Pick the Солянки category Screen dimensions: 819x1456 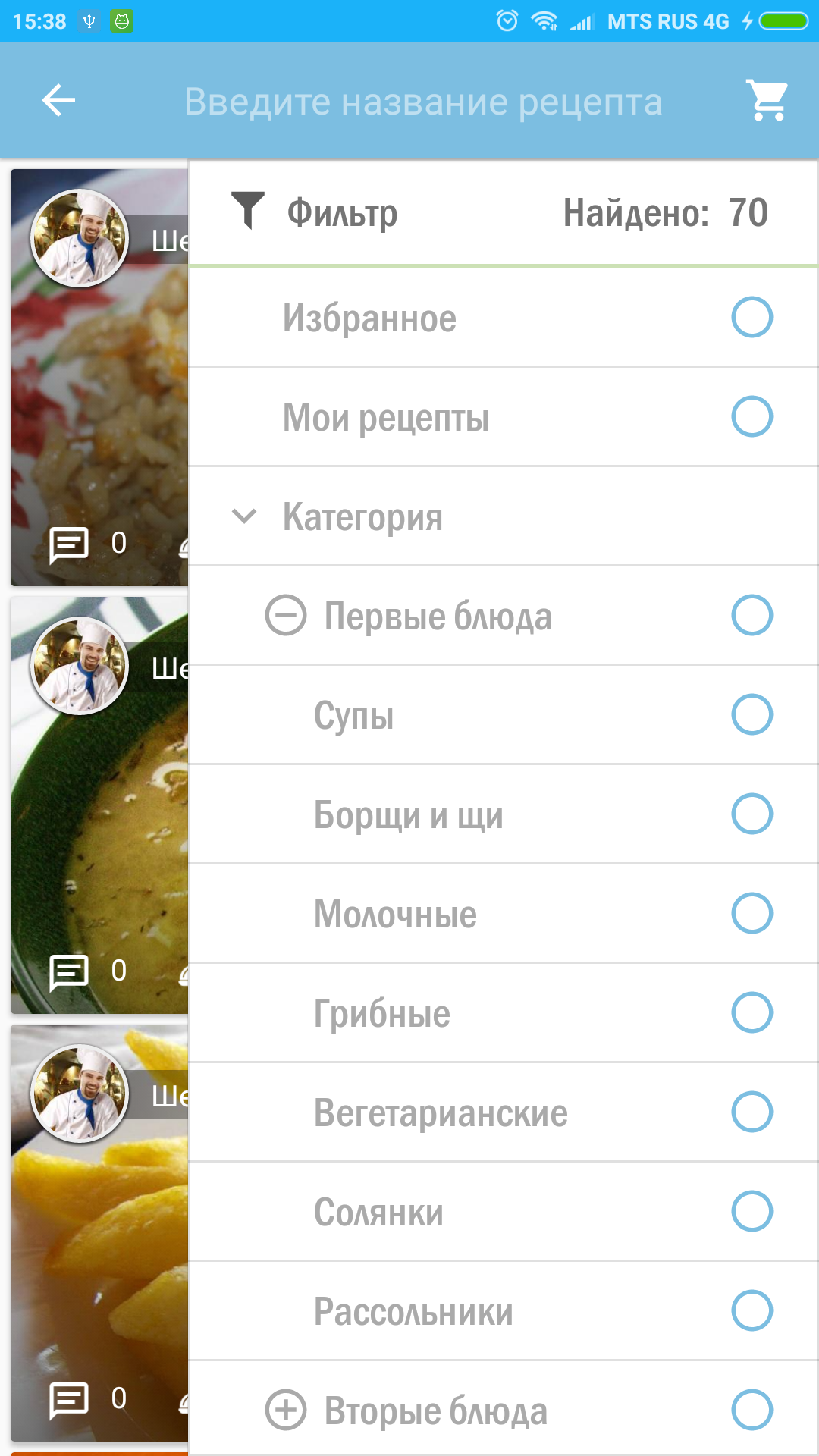[752, 1211]
